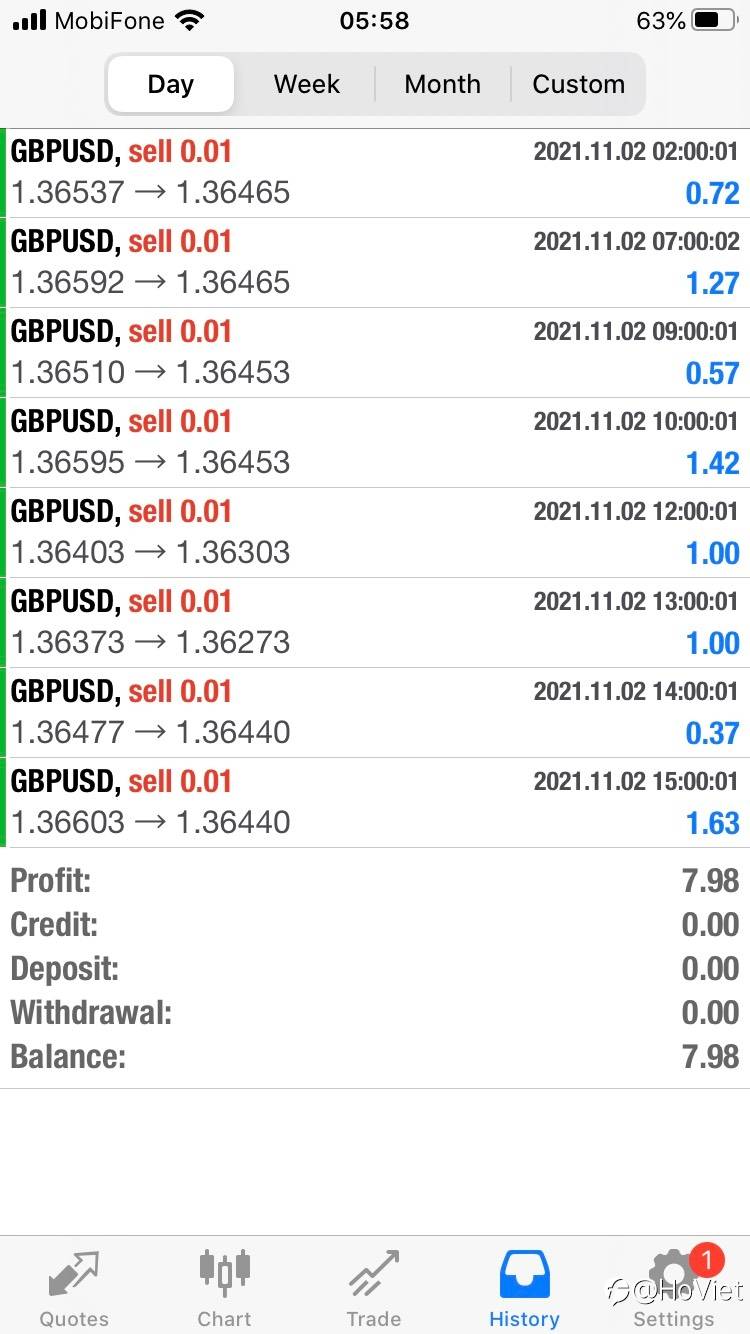The height and width of the screenshot is (1334, 750).
Task: Open the Settings tab
Action: [x=674, y=1287]
